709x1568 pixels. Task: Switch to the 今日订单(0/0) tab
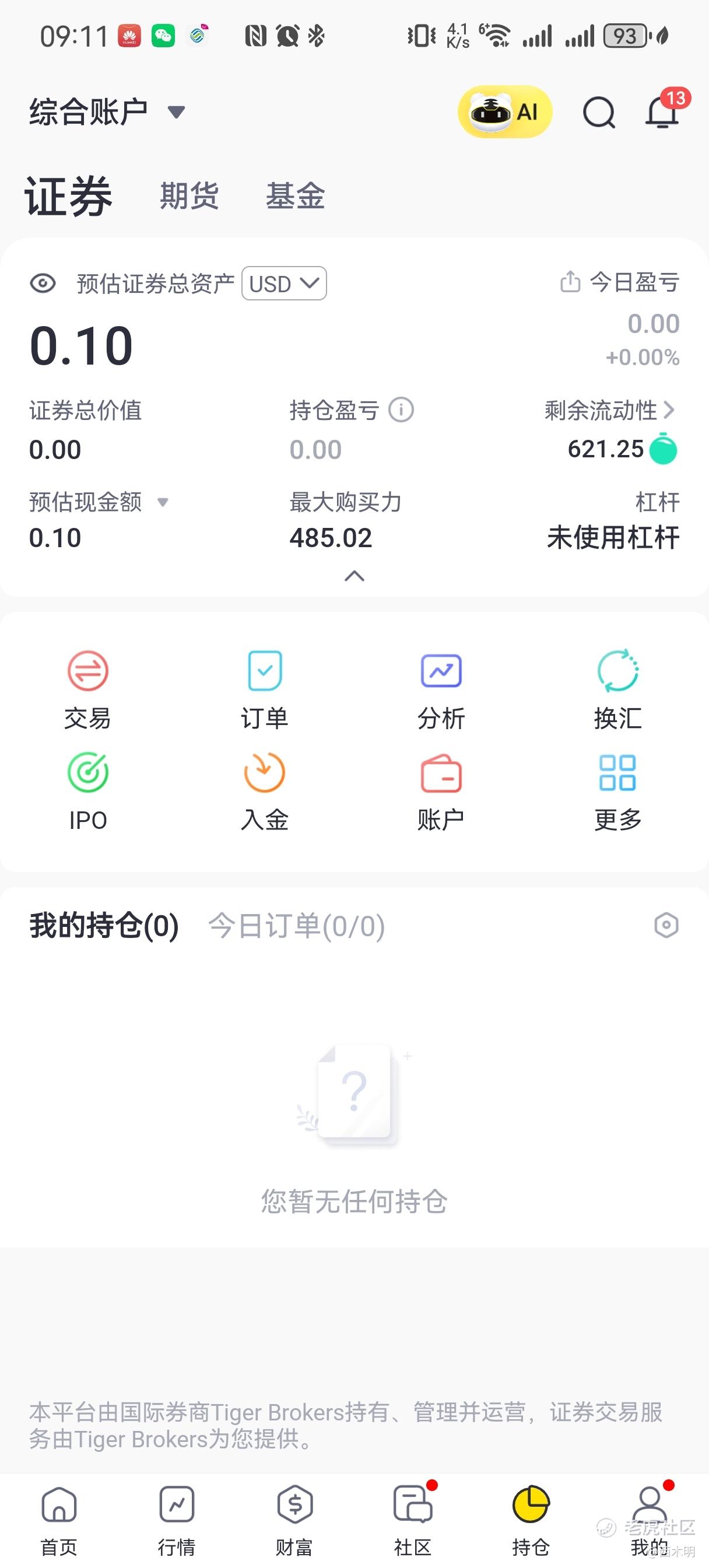tap(296, 926)
